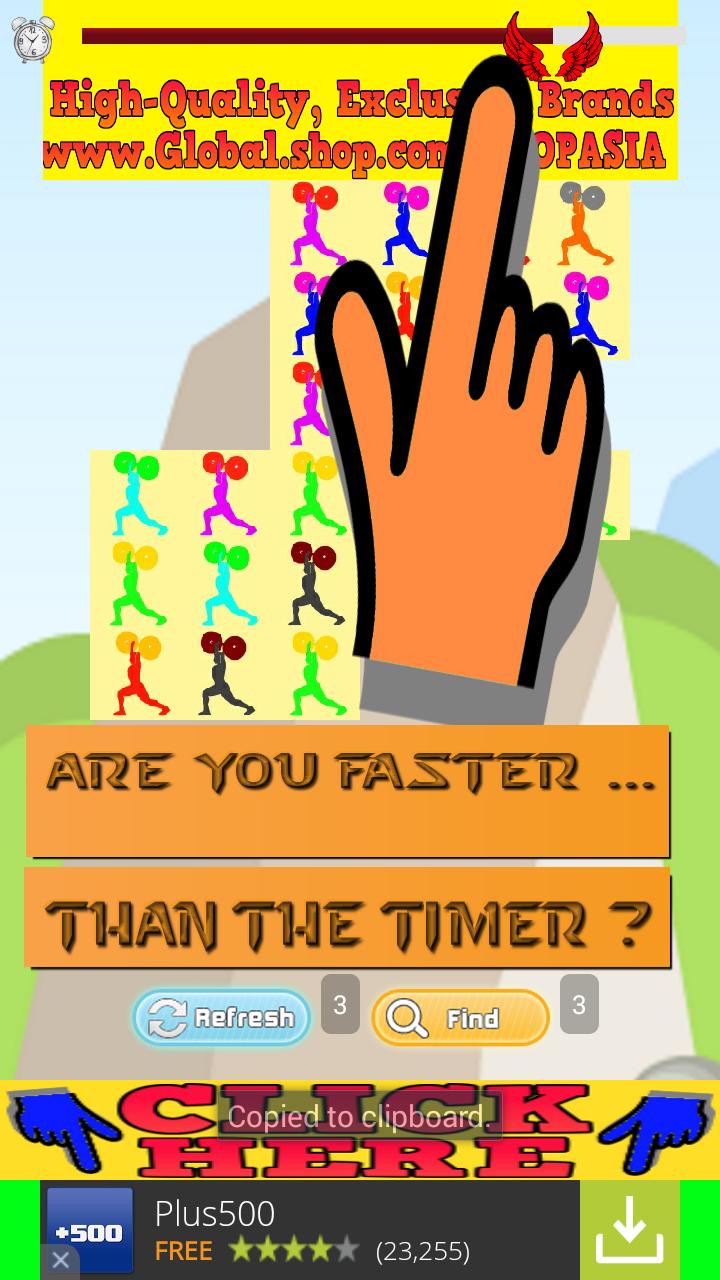Close the Plus500 ad banner
Viewport: 720px width, 1280px height.
tap(60, 1260)
